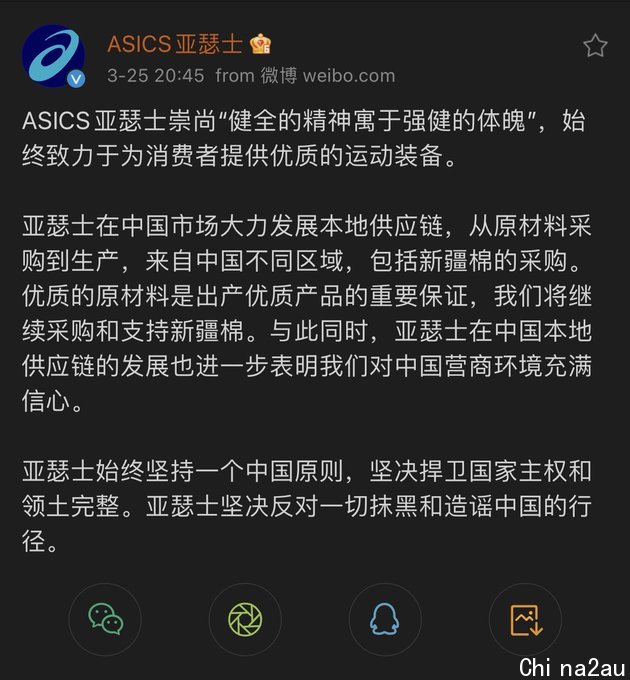This screenshot has height=680, width=630.
Task: Share the post to QQ
Action: pyautogui.click(x=385, y=620)
